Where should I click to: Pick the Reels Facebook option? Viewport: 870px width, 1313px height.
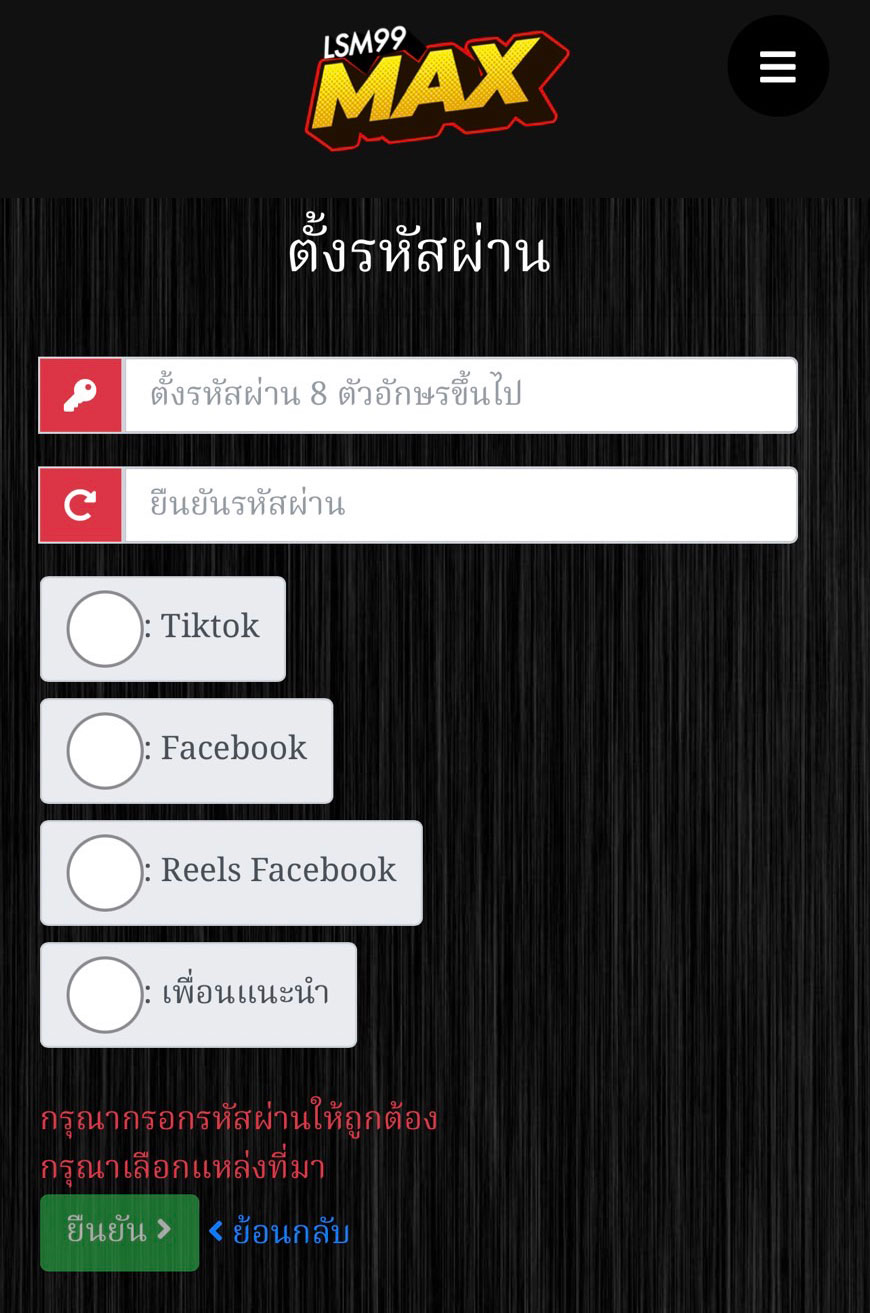point(105,873)
